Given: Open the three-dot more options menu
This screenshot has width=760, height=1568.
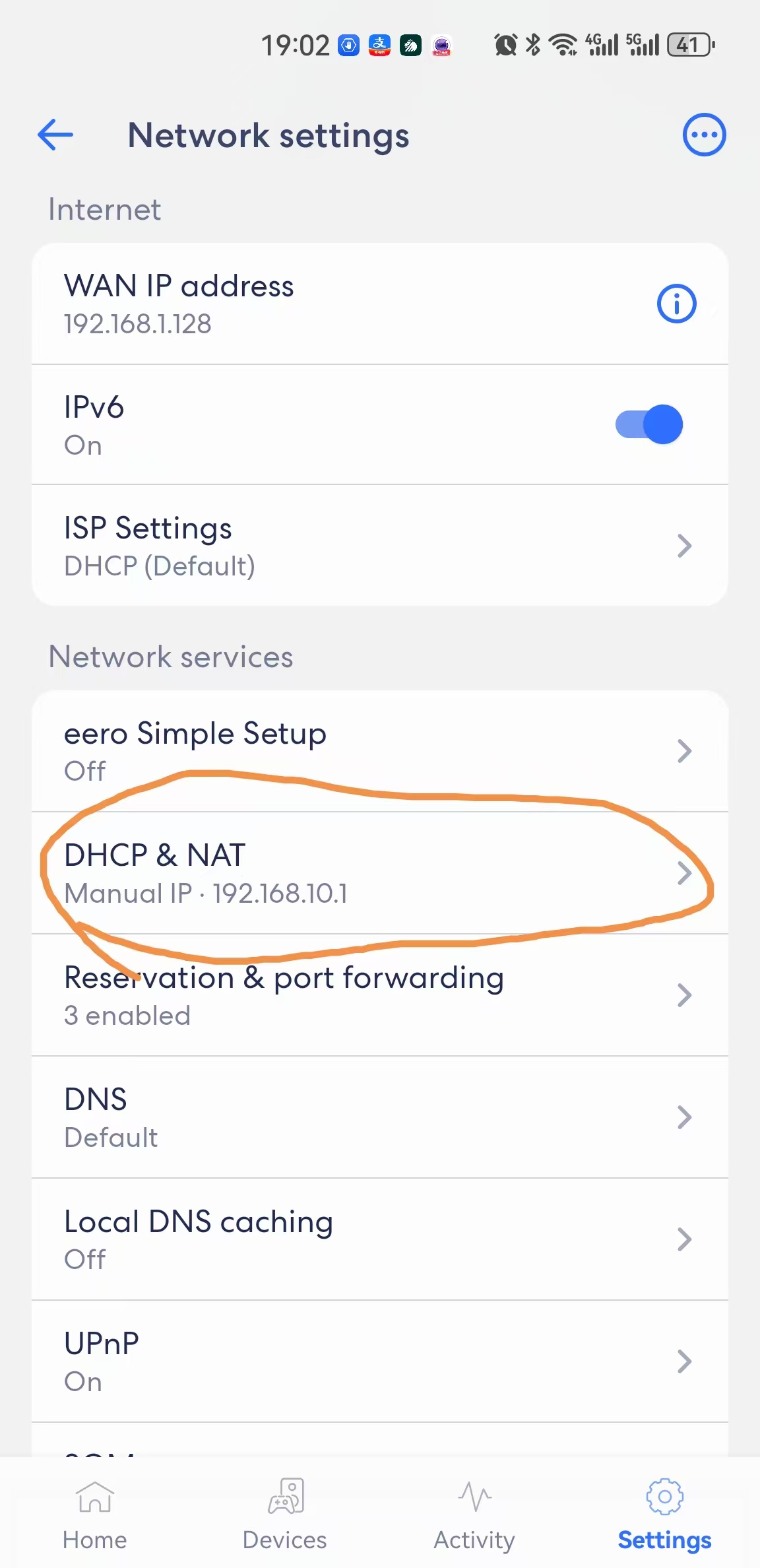Looking at the screenshot, I should point(704,135).
